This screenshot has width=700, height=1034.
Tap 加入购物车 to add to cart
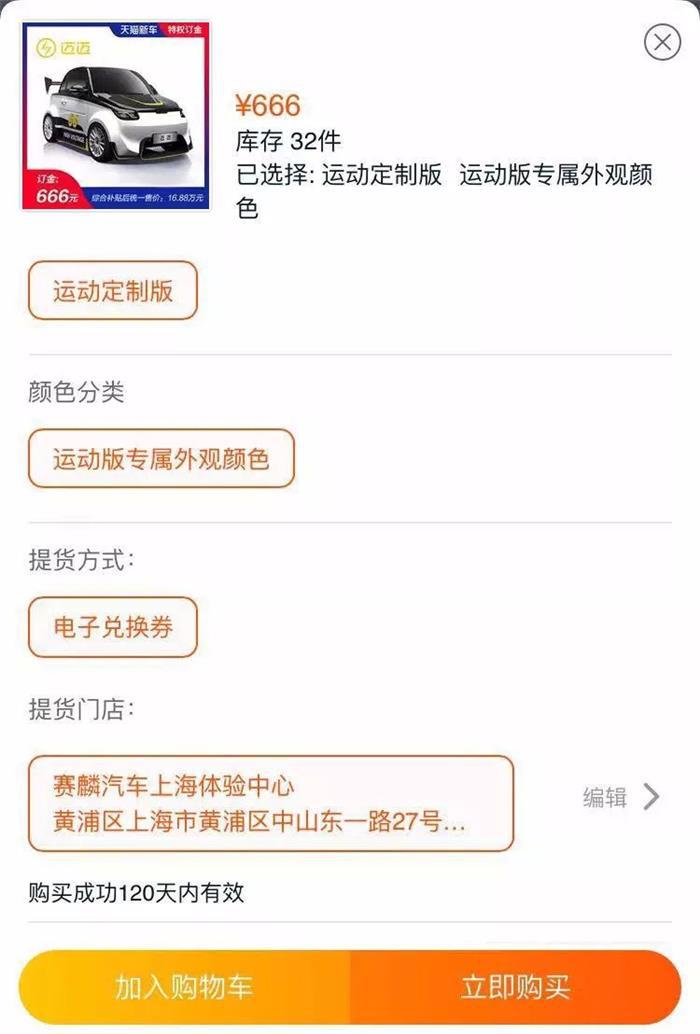click(184, 987)
